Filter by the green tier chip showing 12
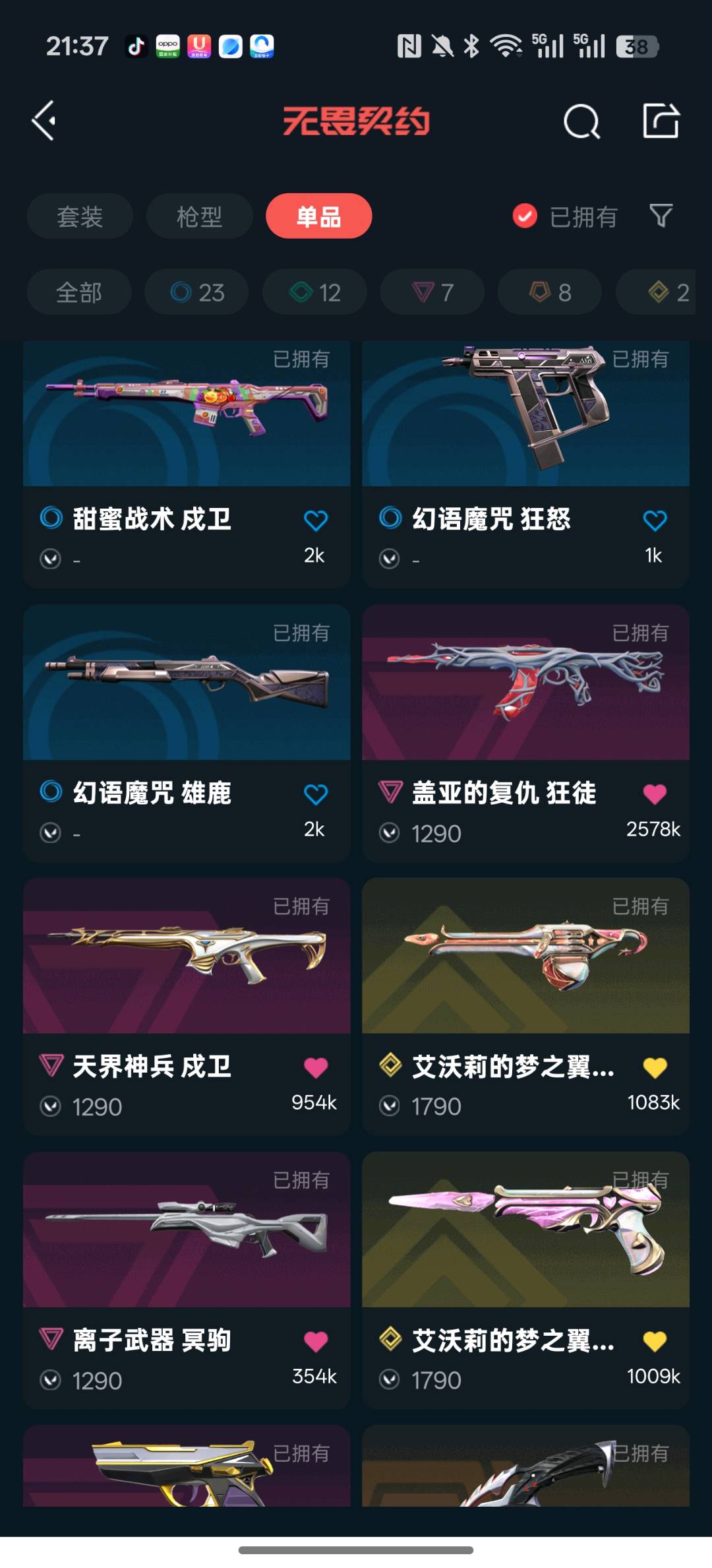 click(314, 292)
